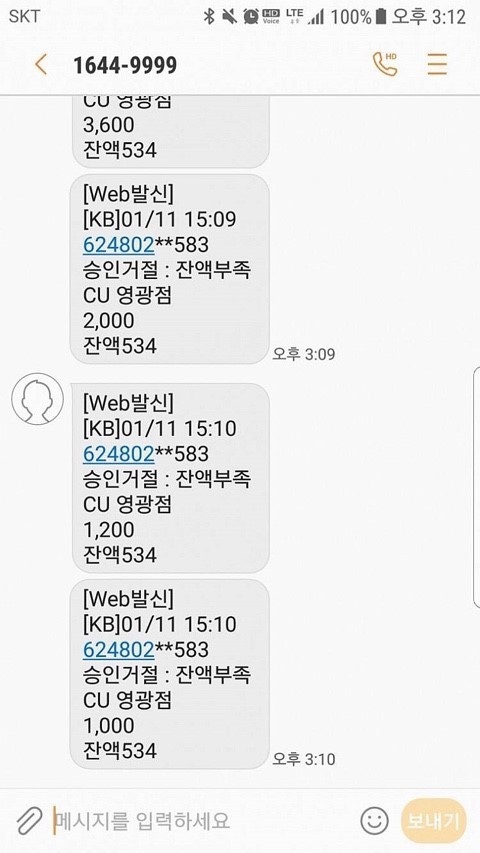Open the conversation options menu
This screenshot has height=853, width=480.
[x=436, y=65]
